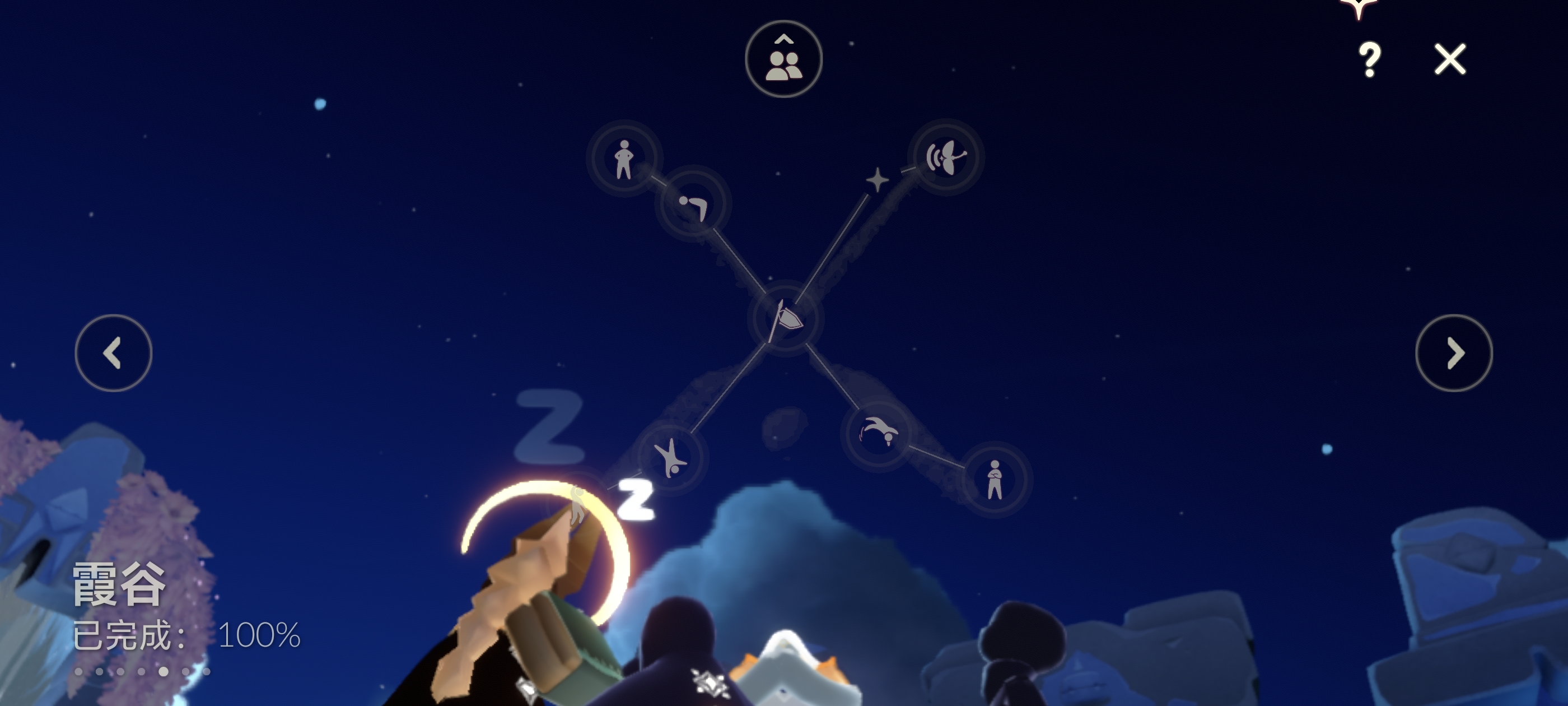
Task: Select the handstand spirit node
Action: click(670, 457)
